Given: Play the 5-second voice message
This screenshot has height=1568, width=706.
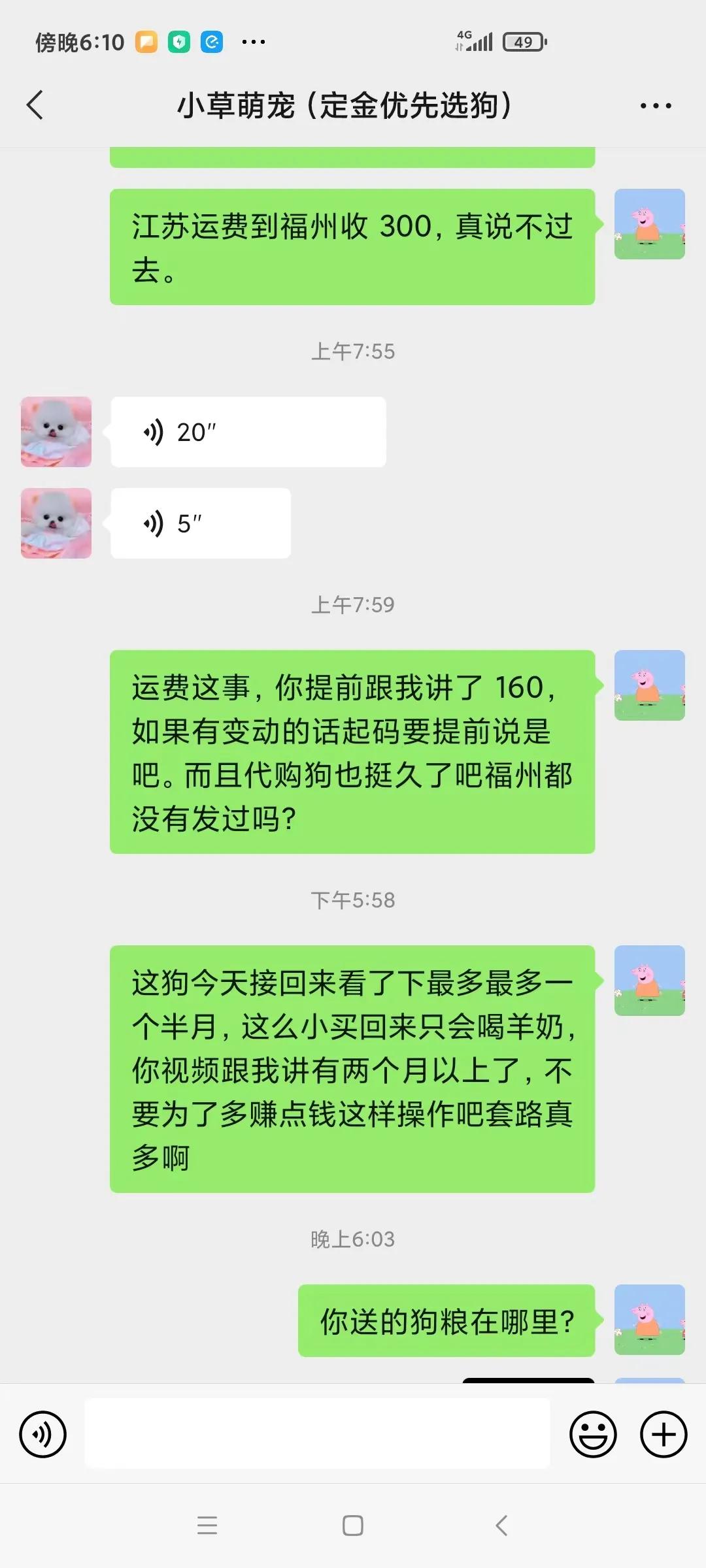Looking at the screenshot, I should click(x=199, y=523).
